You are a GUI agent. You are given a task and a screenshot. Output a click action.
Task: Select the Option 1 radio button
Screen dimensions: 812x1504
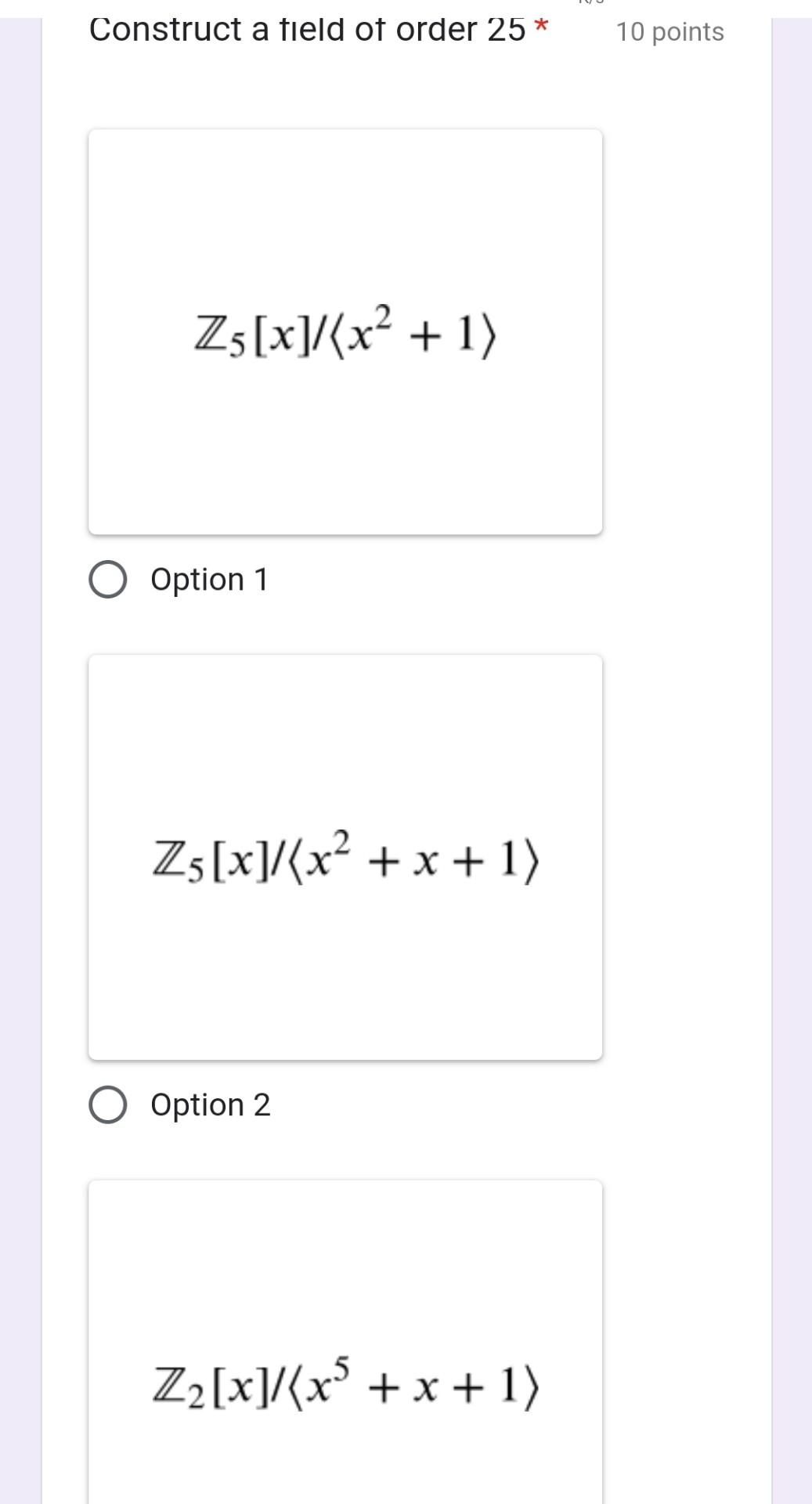point(108,580)
